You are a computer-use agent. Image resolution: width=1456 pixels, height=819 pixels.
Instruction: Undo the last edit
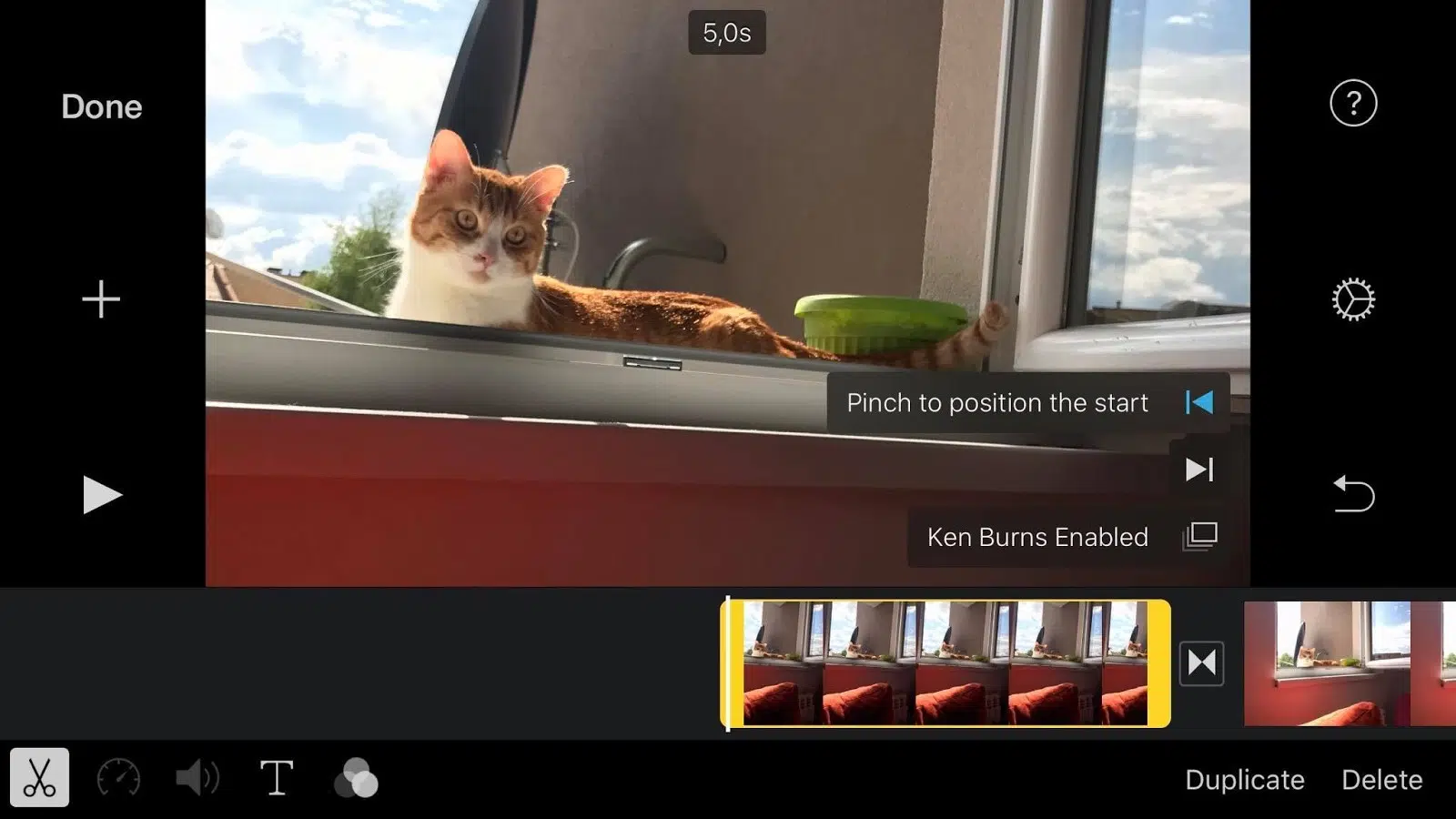(1352, 494)
